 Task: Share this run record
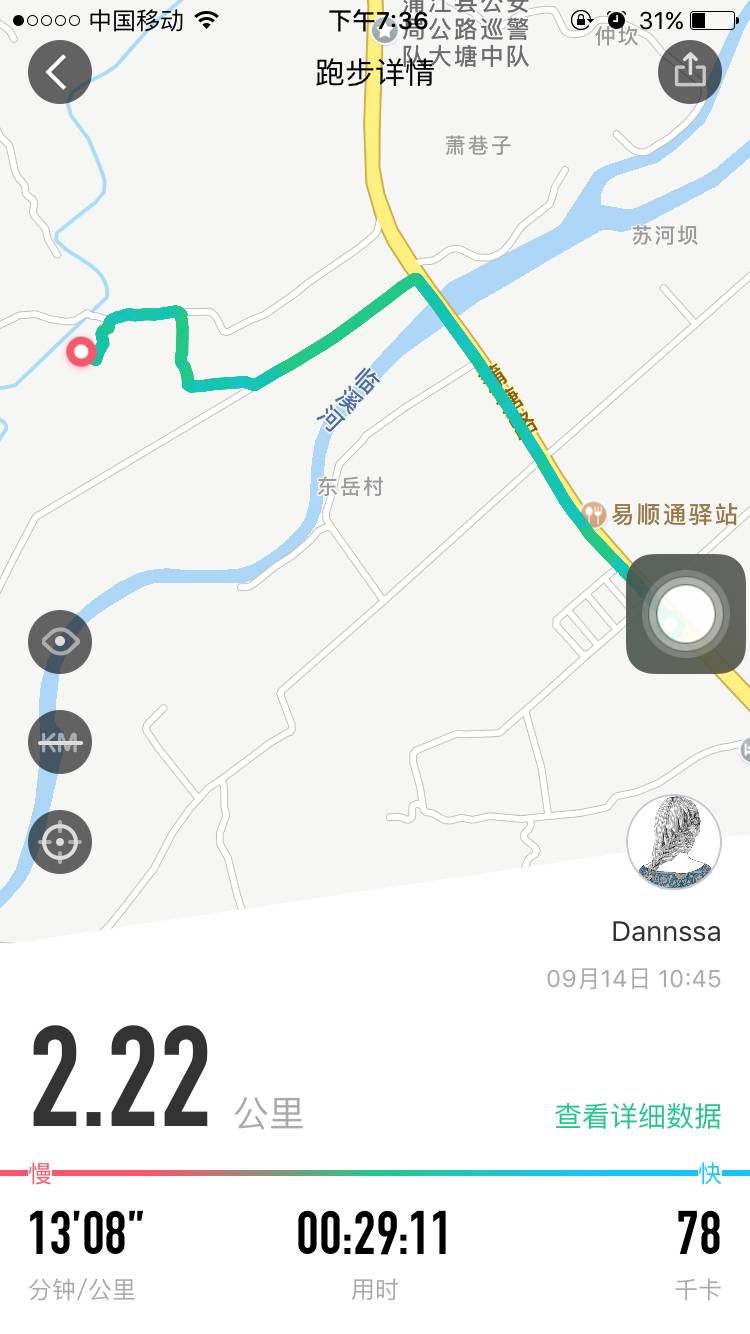[x=689, y=72]
